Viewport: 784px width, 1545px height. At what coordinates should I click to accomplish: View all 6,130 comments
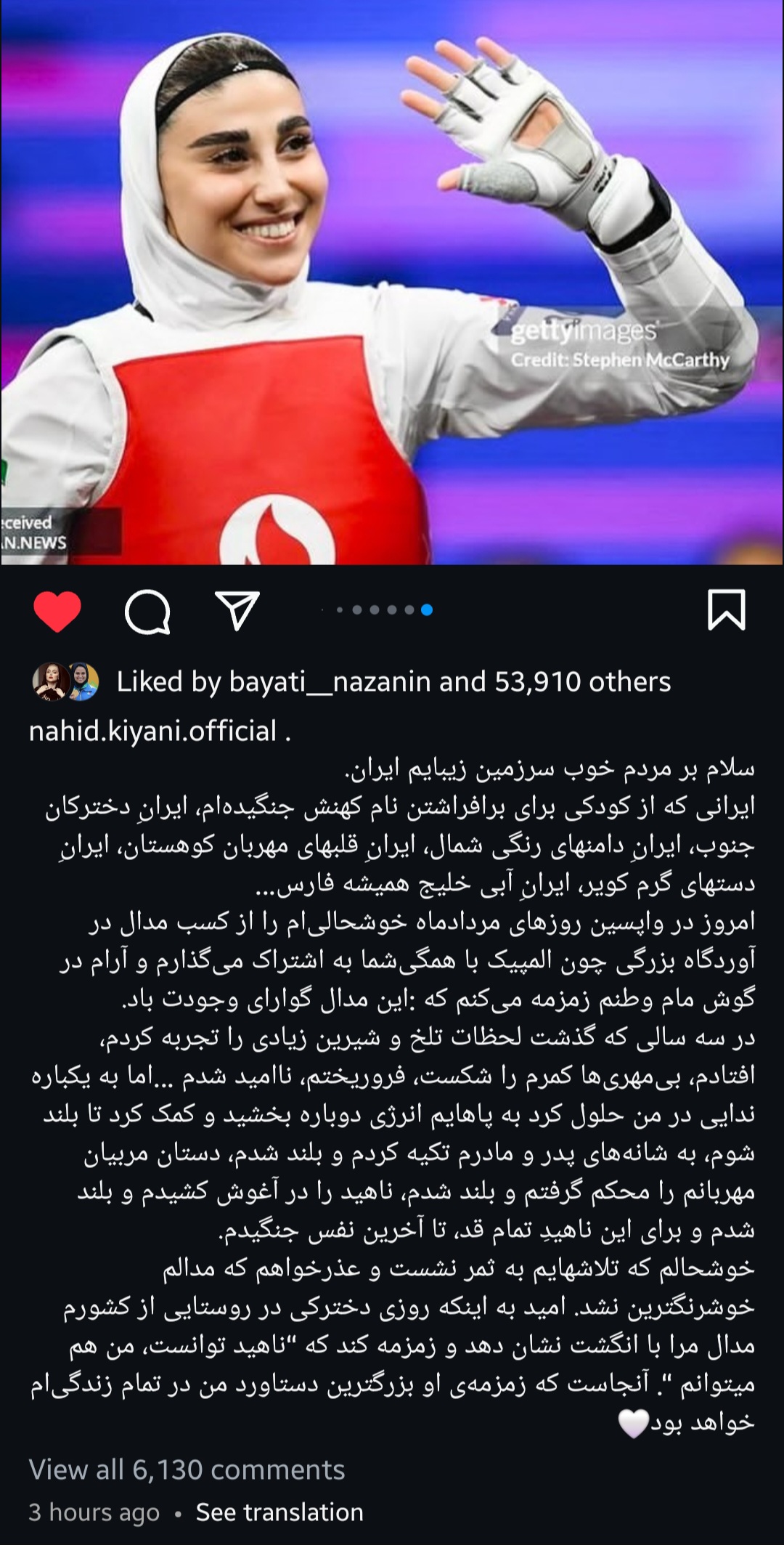187,1469
